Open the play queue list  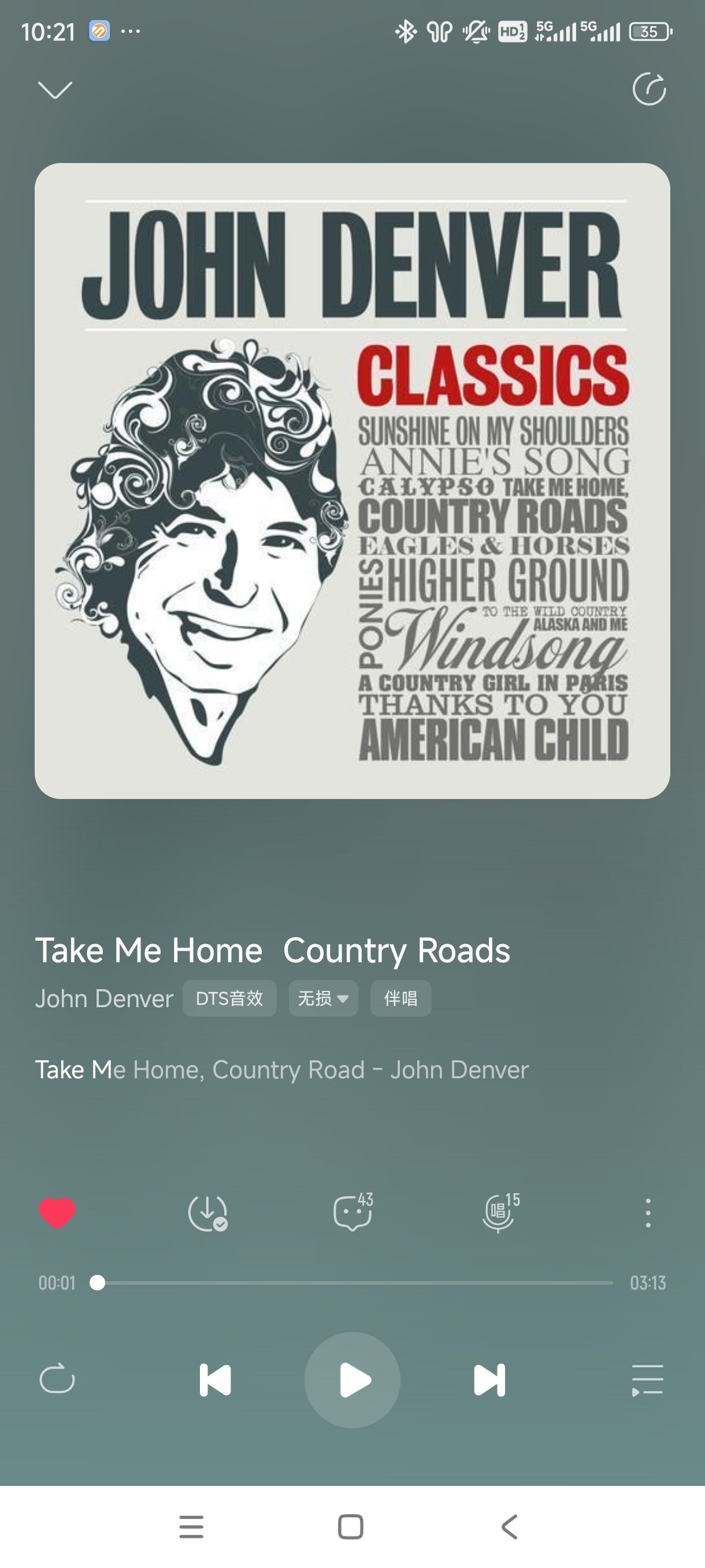click(647, 1380)
